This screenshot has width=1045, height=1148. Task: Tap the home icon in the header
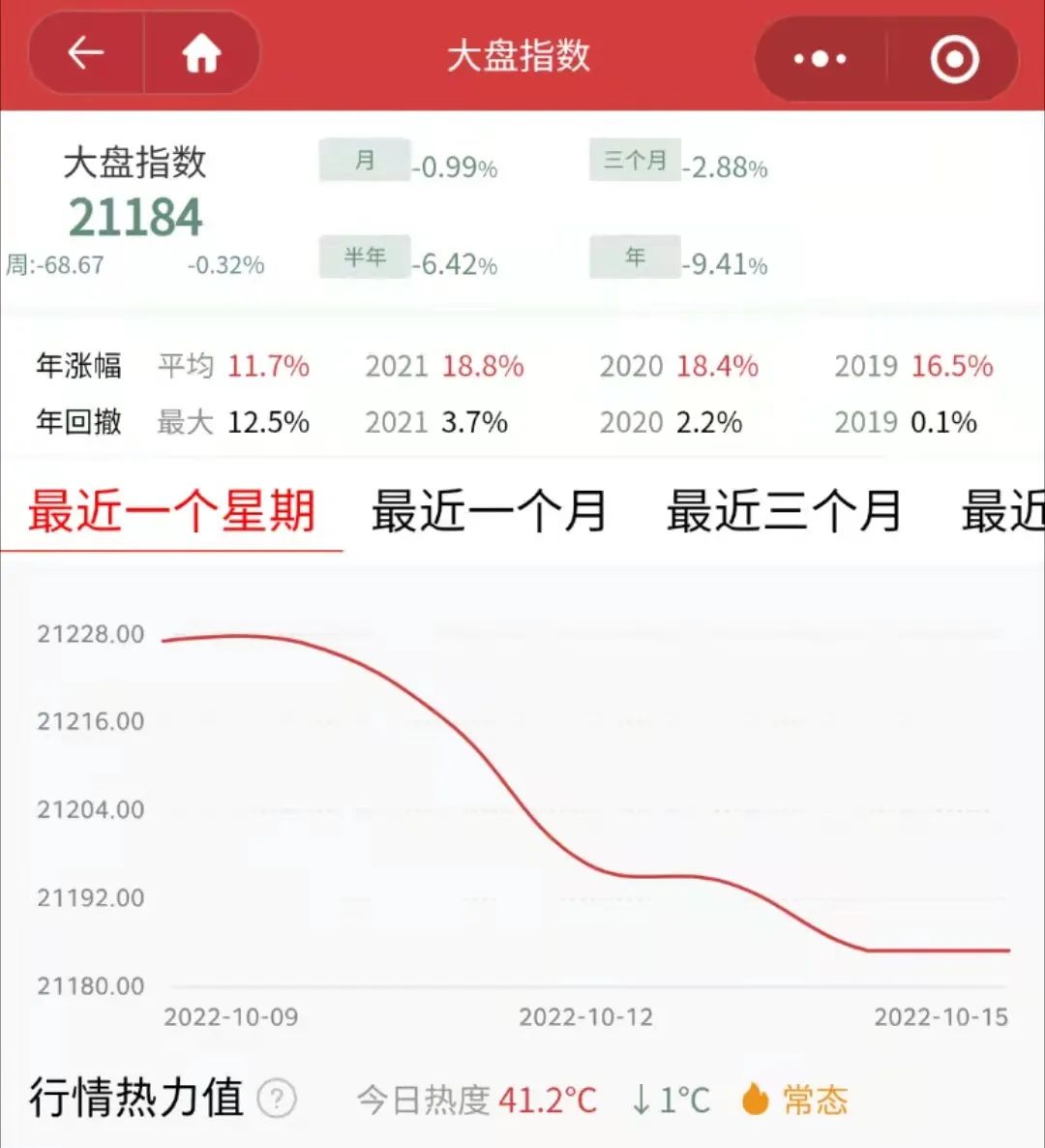pos(201,53)
